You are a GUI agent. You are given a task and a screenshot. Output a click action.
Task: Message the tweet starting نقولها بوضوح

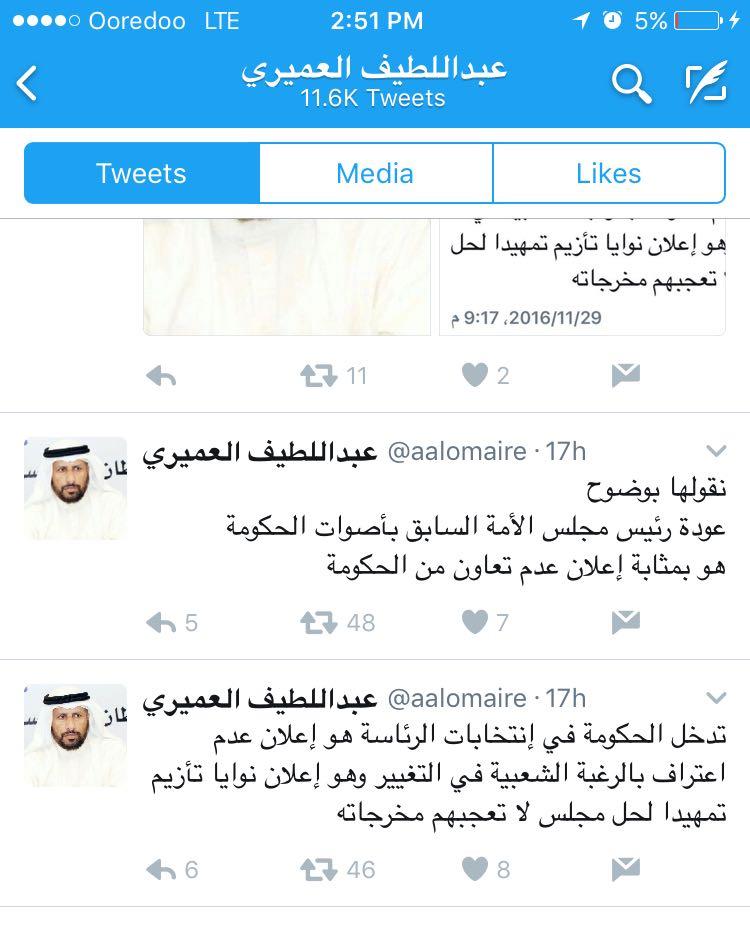pos(625,622)
